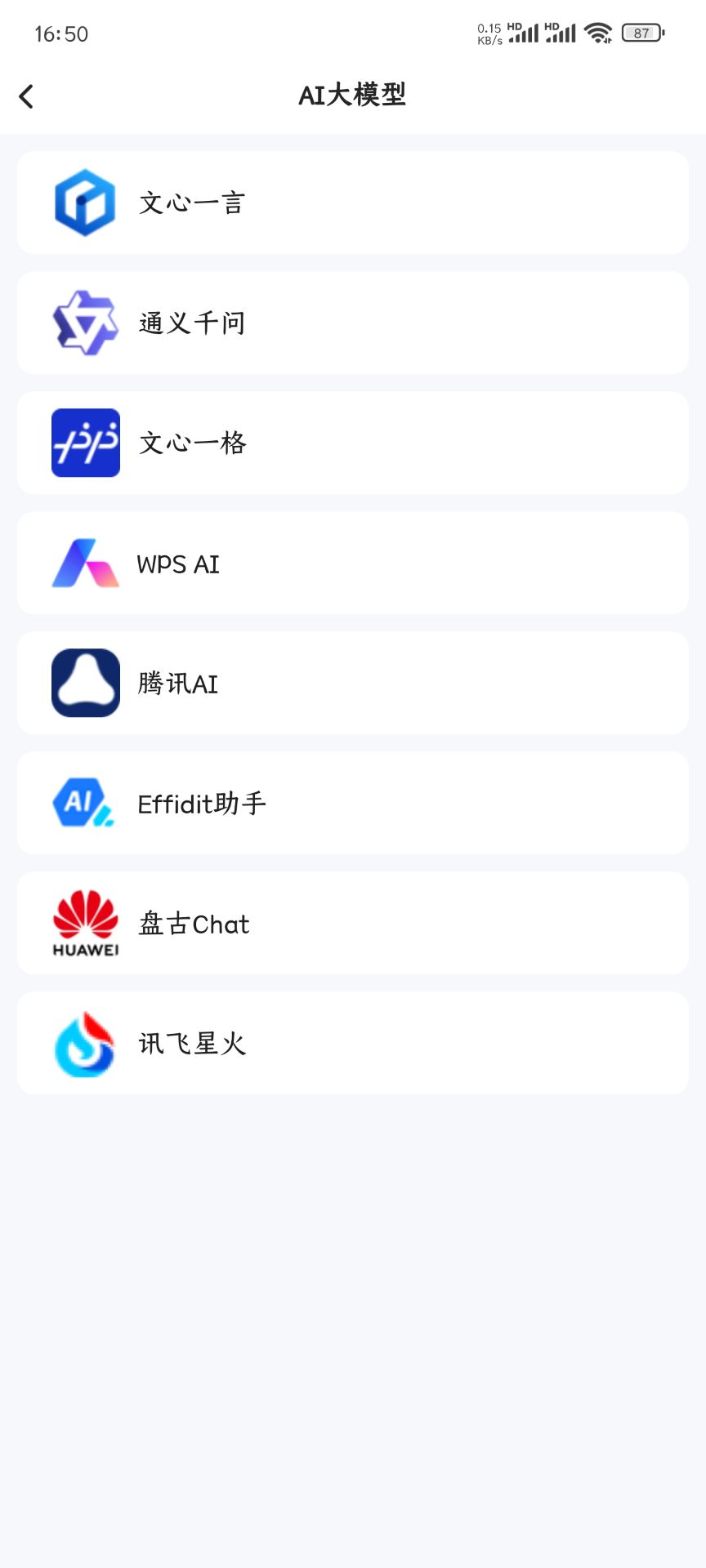Viewport: 706px width, 1568px height.
Task: Open the 文心一格 entry
Action: click(x=353, y=443)
